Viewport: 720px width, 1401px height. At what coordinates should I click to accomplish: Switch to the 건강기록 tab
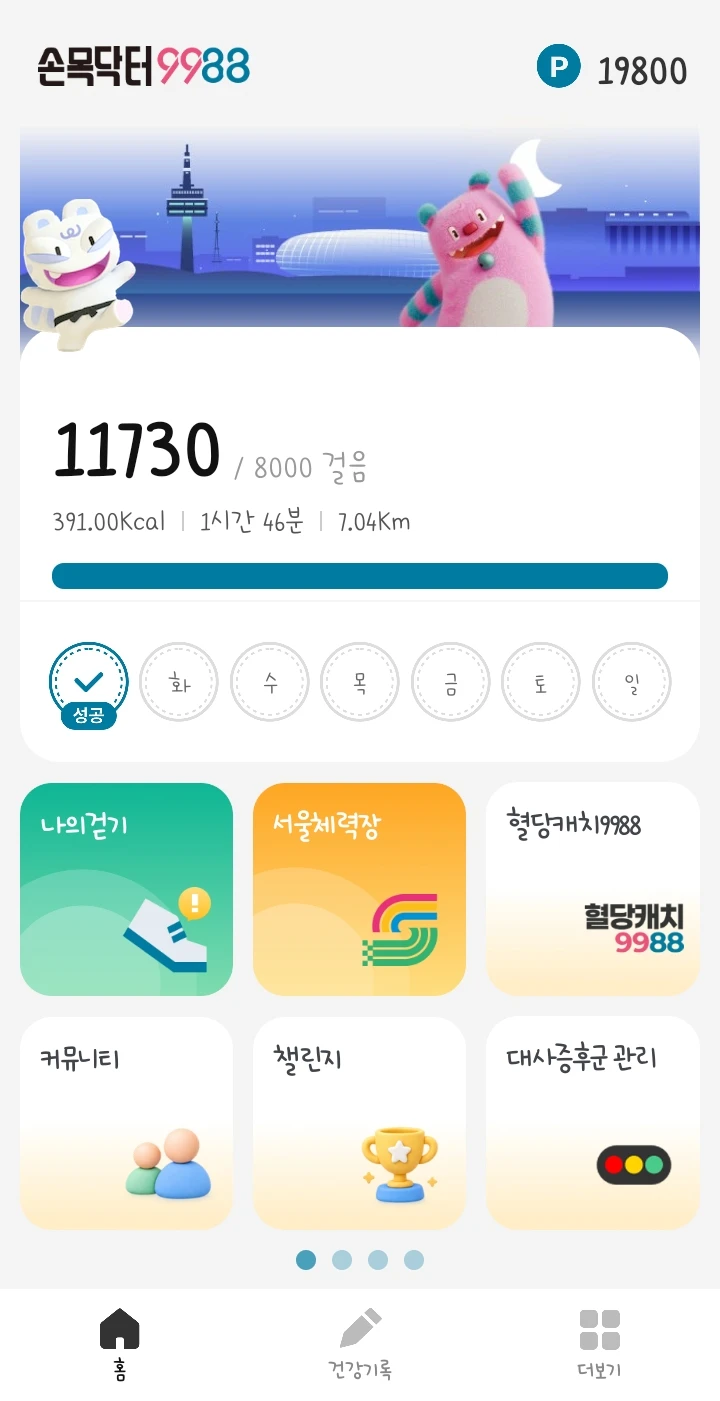pyautogui.click(x=360, y=1344)
